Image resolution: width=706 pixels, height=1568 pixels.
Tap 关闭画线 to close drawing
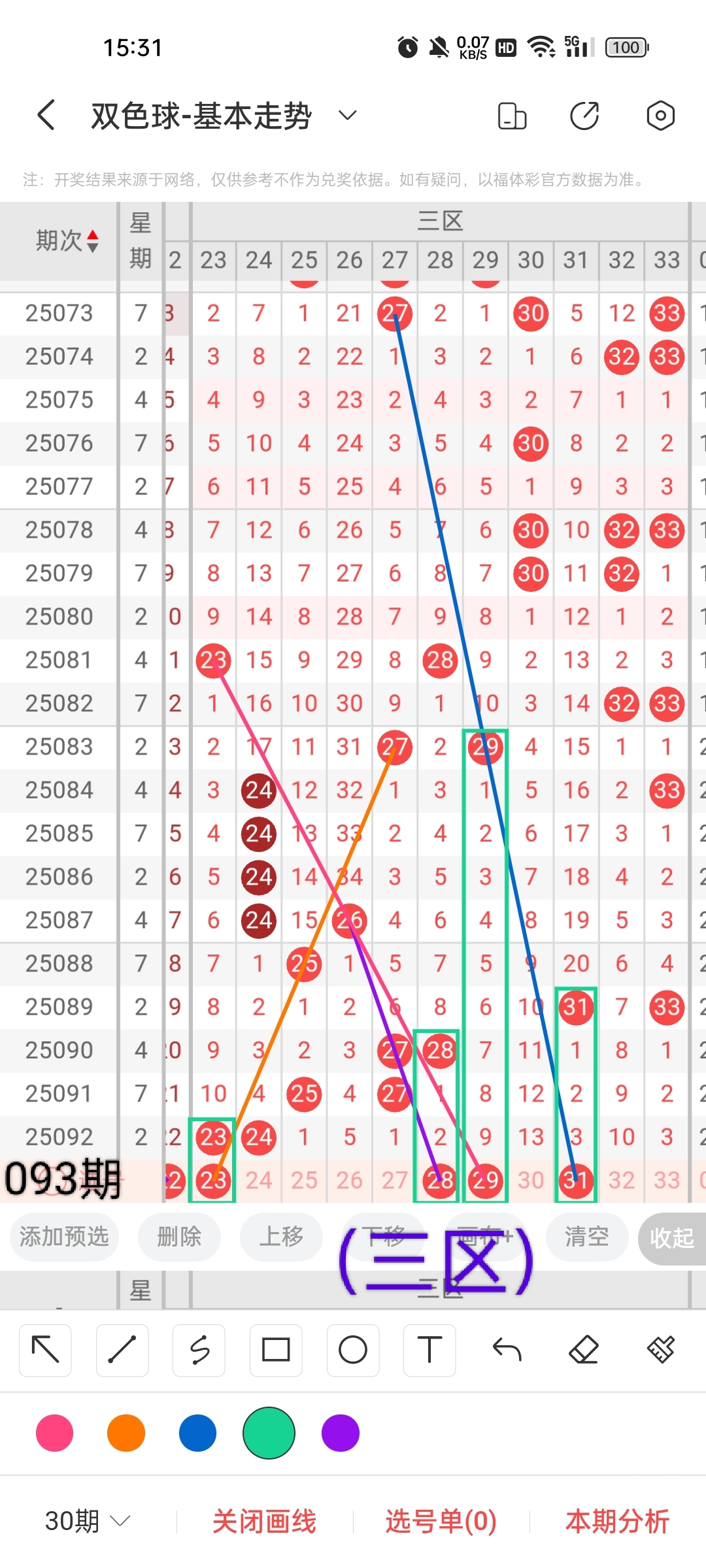click(264, 1521)
